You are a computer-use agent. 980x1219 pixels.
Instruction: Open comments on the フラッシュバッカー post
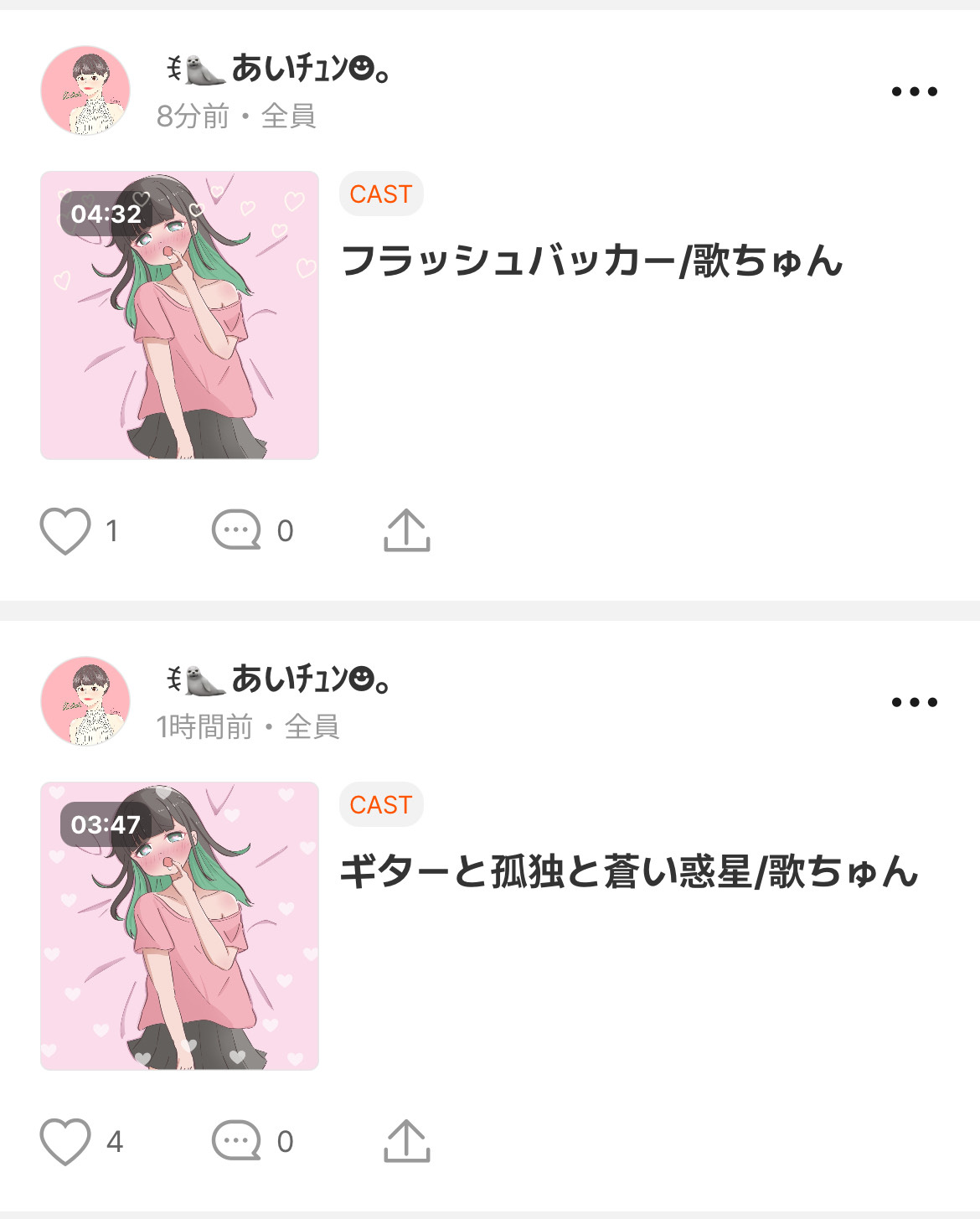point(239,530)
